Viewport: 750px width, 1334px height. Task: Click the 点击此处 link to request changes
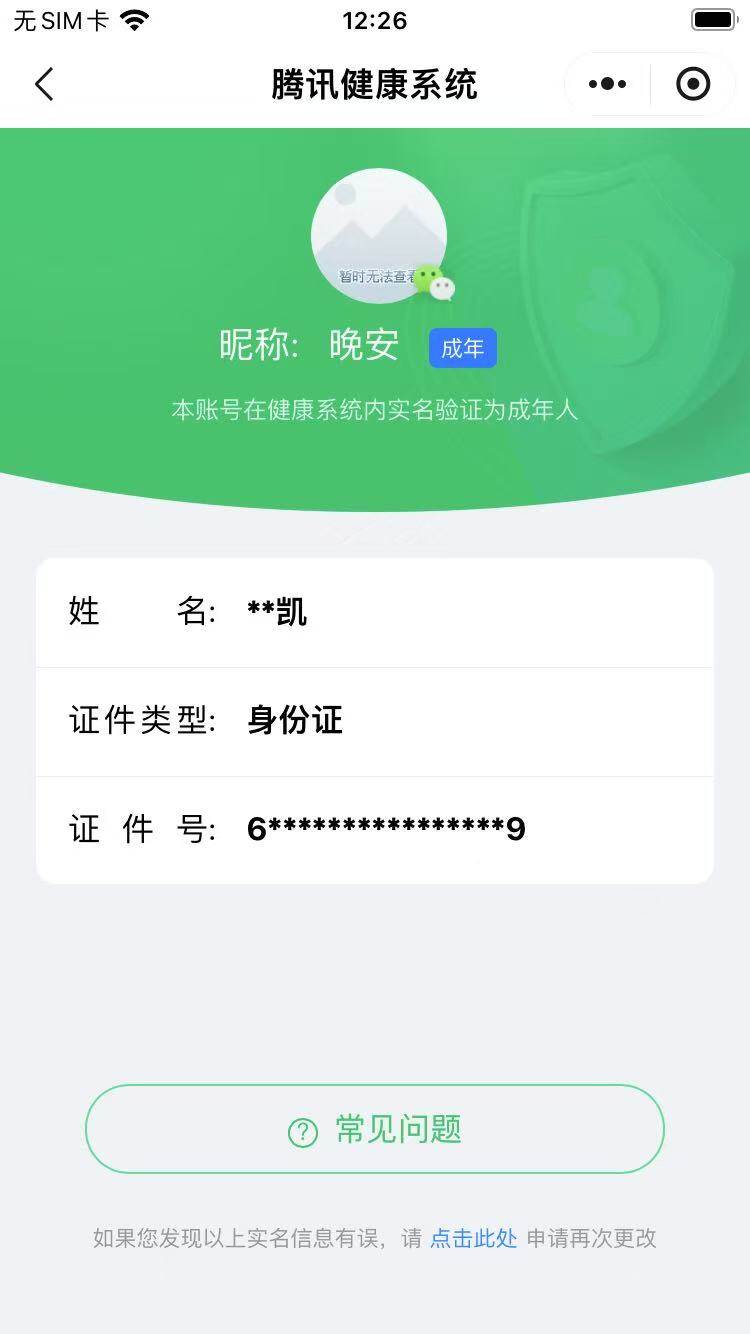point(472,1238)
